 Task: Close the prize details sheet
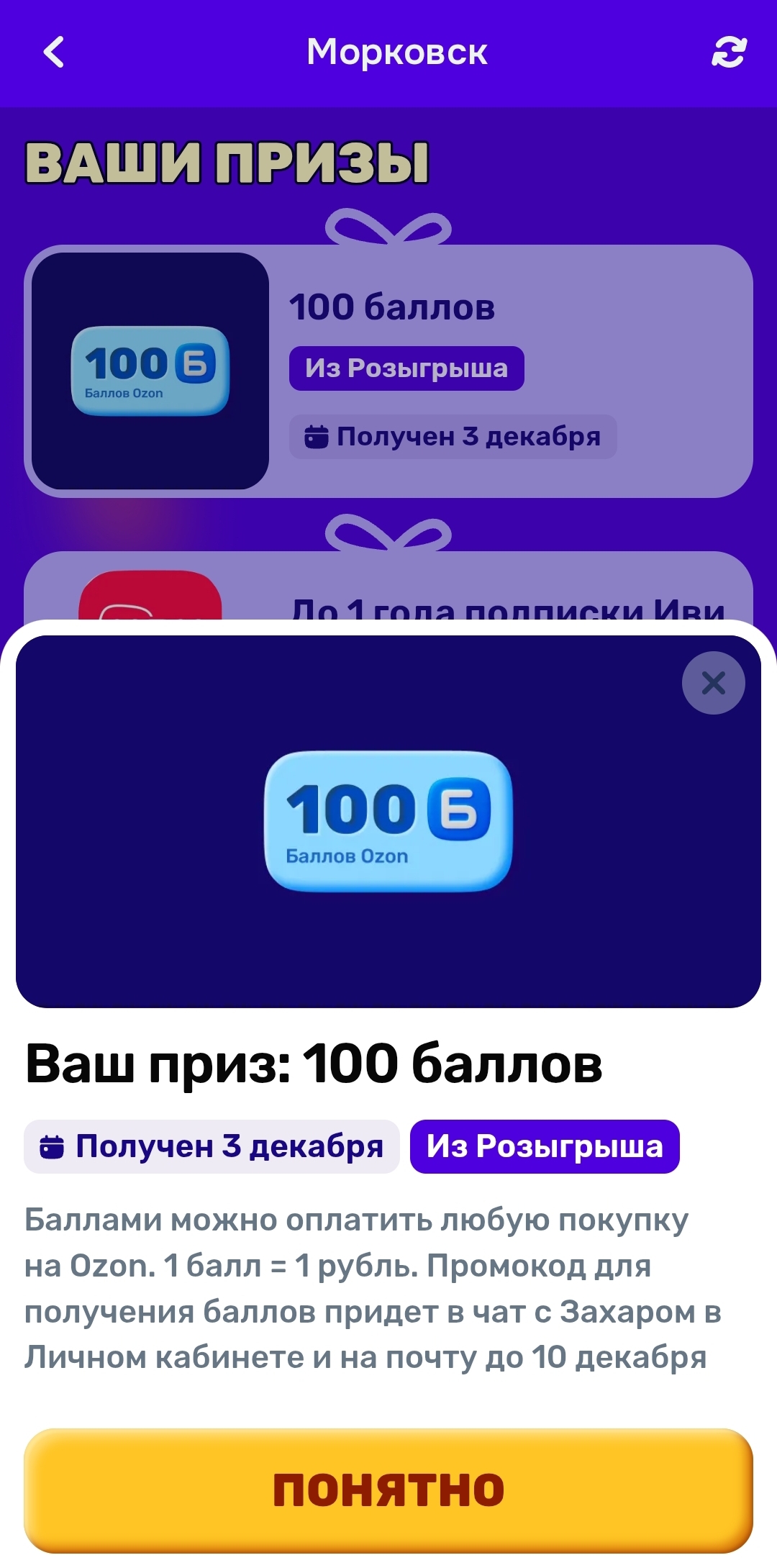click(x=713, y=683)
